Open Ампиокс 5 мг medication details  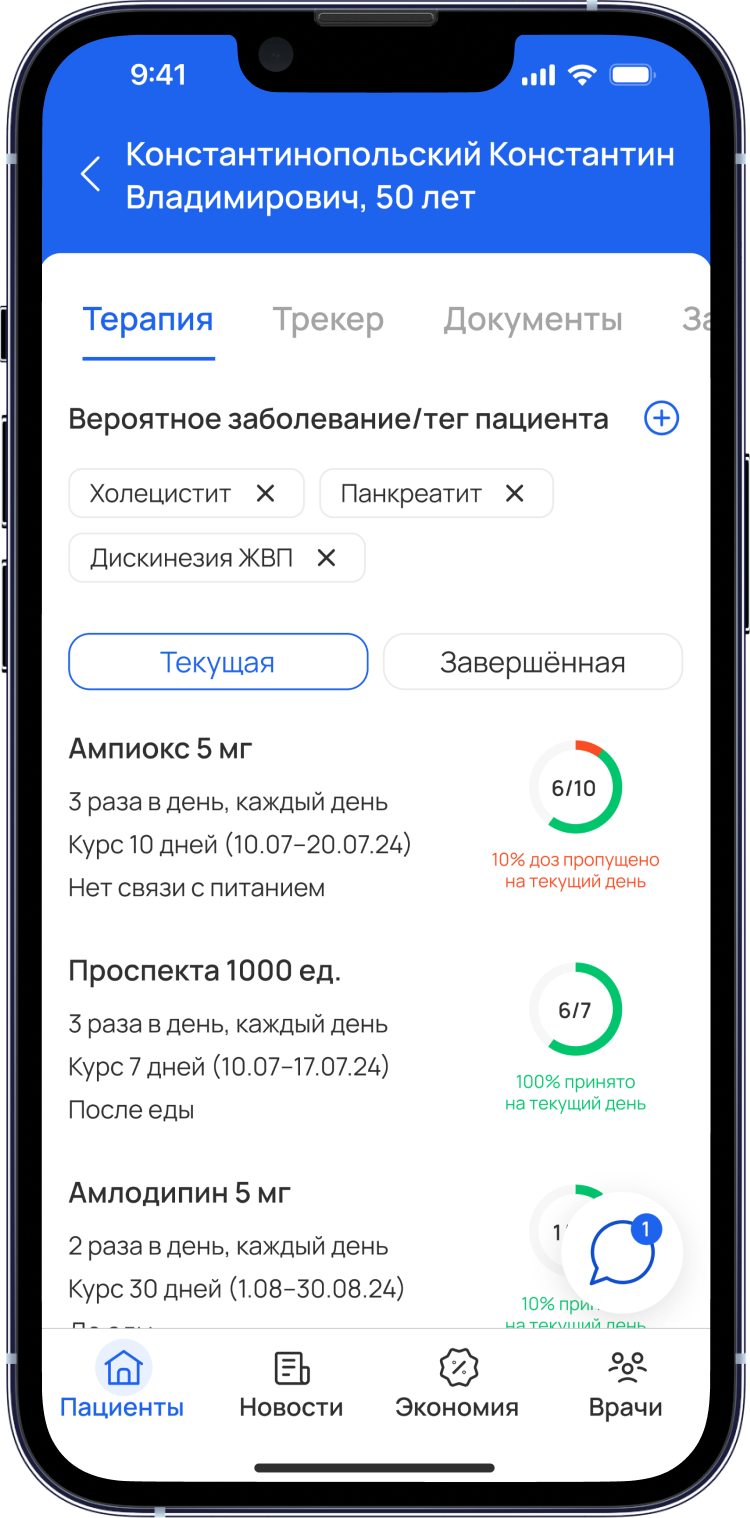160,748
